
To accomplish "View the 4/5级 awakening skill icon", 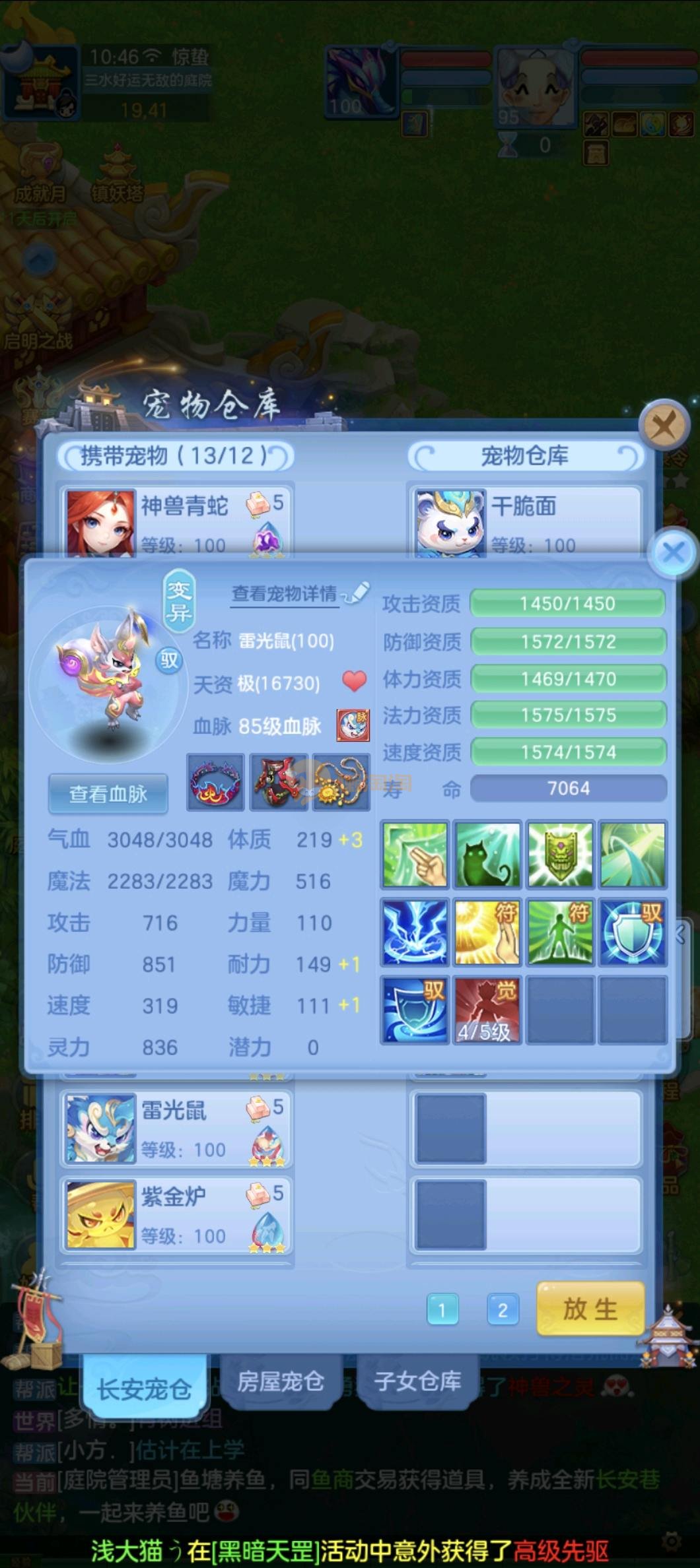I will pos(487,1010).
